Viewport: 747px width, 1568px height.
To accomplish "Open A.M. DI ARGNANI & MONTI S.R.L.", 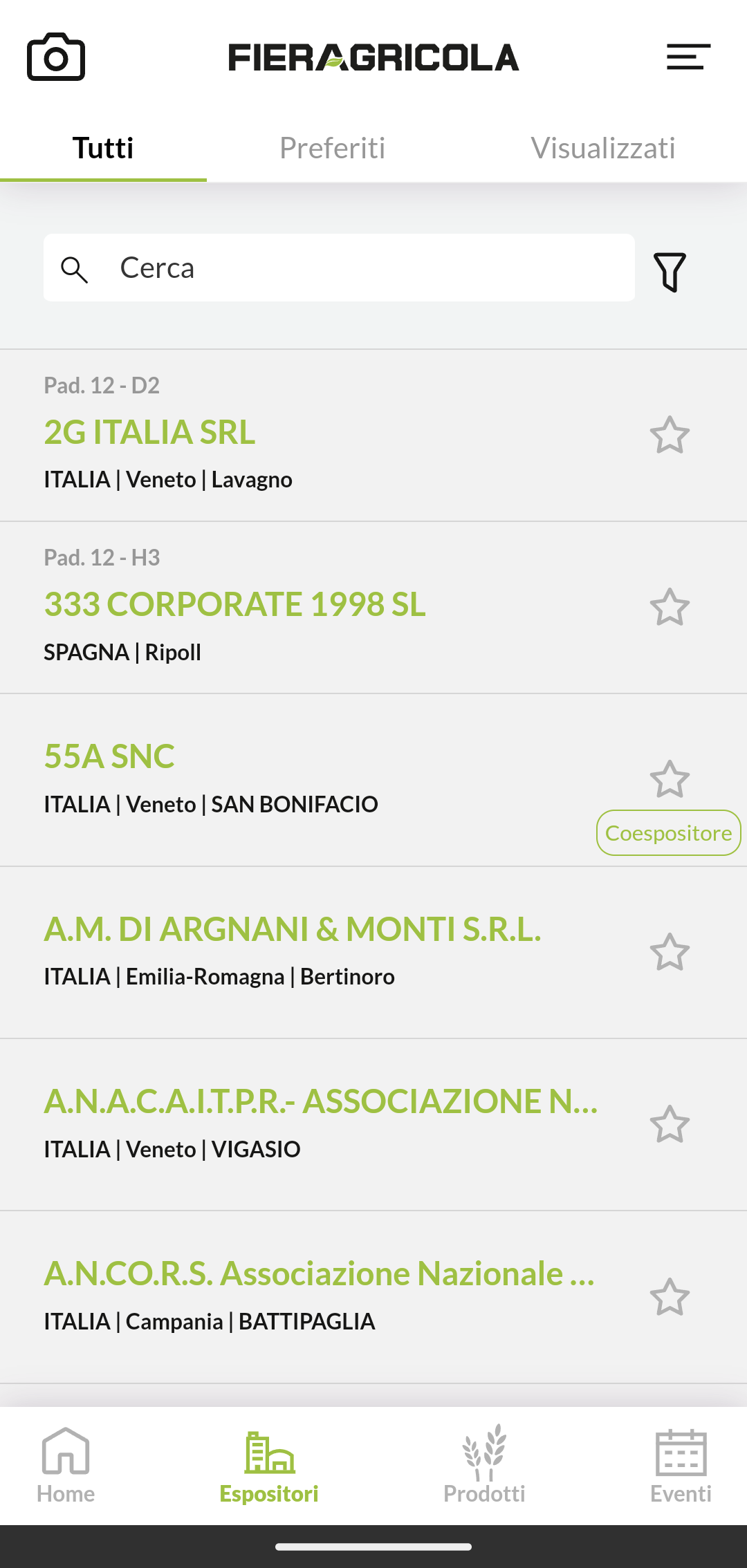I will 292,929.
